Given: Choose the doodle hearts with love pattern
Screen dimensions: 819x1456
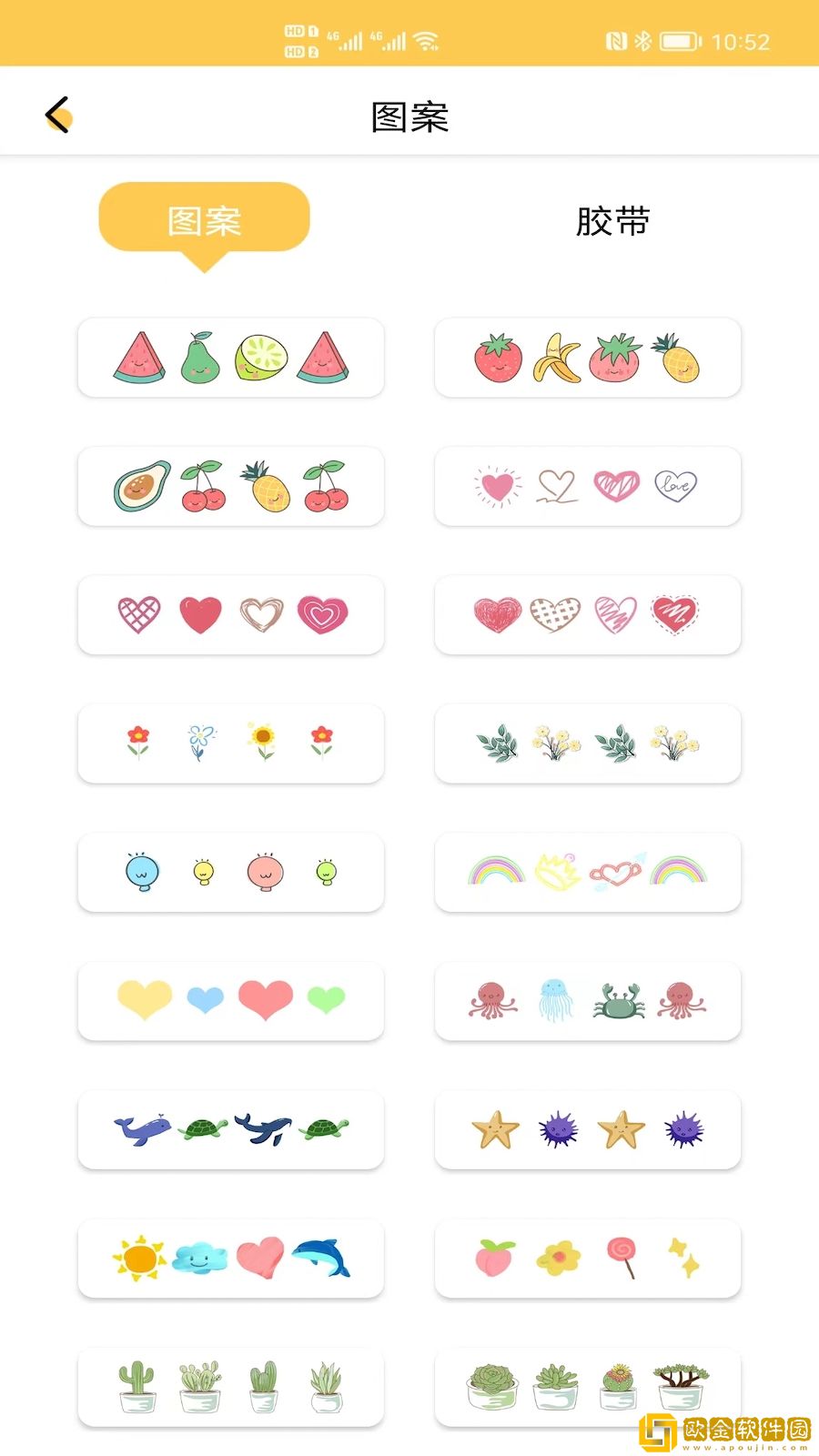Looking at the screenshot, I should [588, 486].
